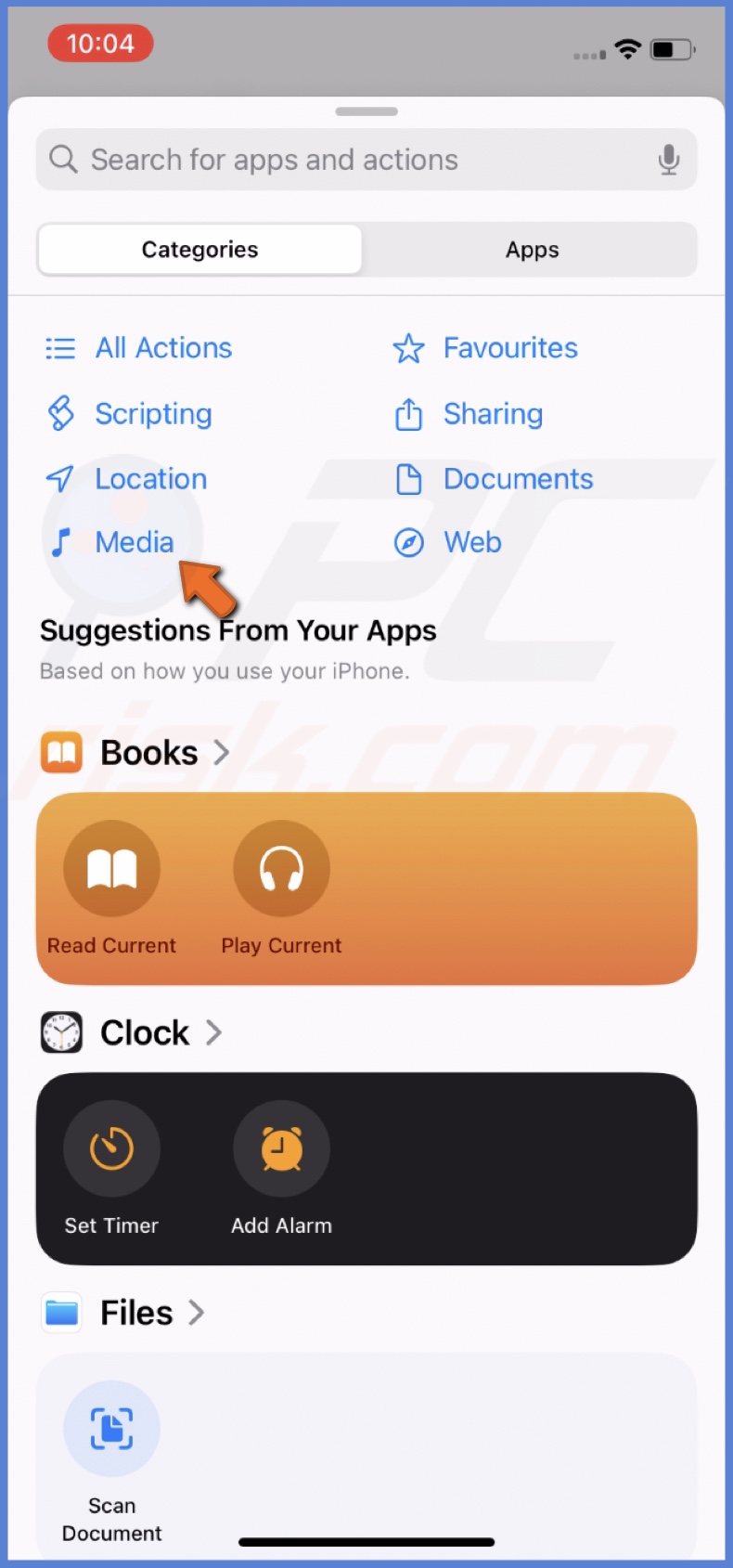Screen dimensions: 733x1568
Task: Browse Scripting actions
Action: [153, 414]
